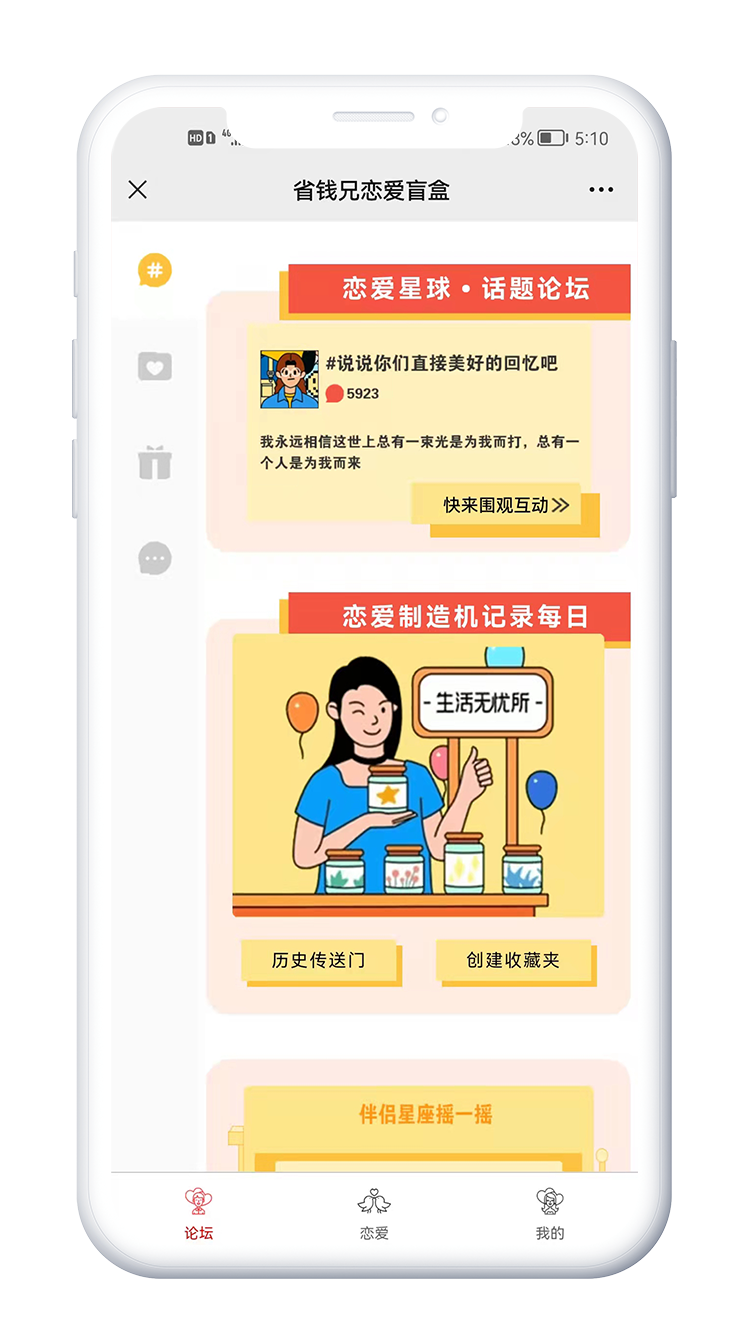Open 历史传送门

[318, 960]
